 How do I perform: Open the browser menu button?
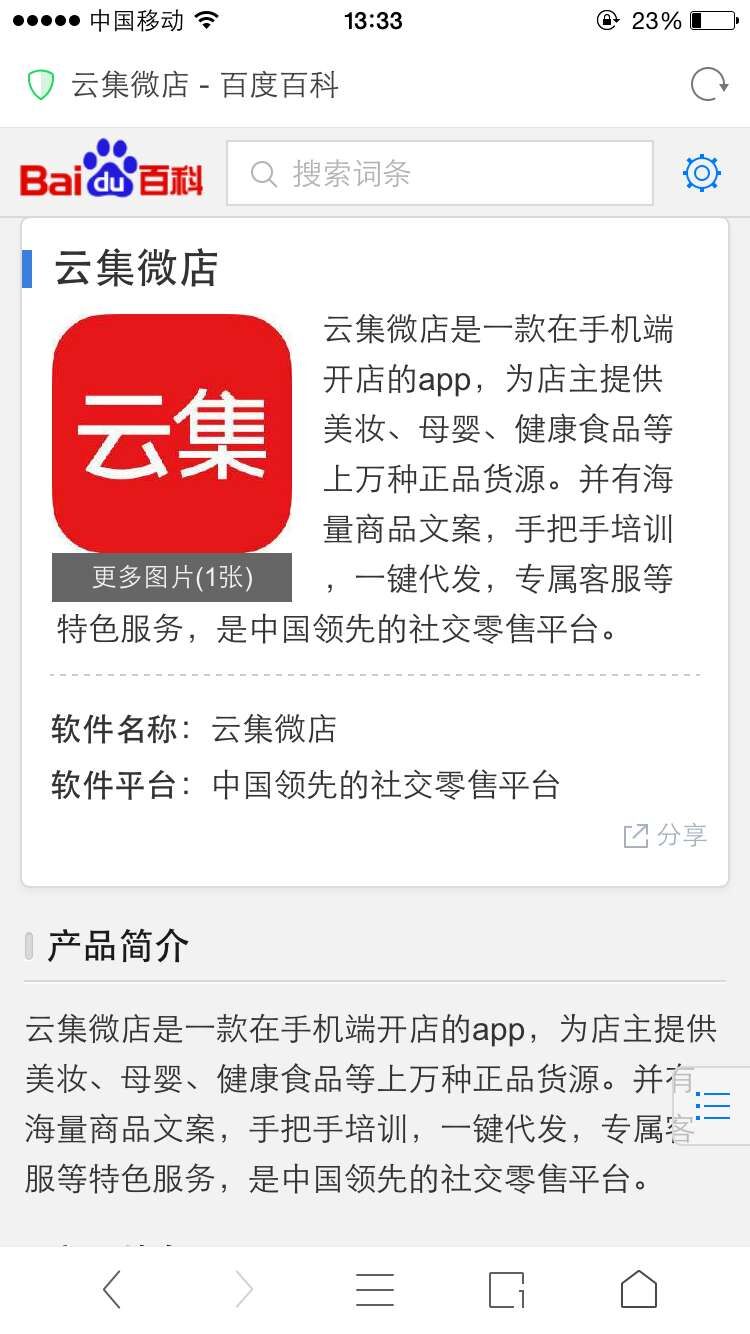coord(375,1289)
